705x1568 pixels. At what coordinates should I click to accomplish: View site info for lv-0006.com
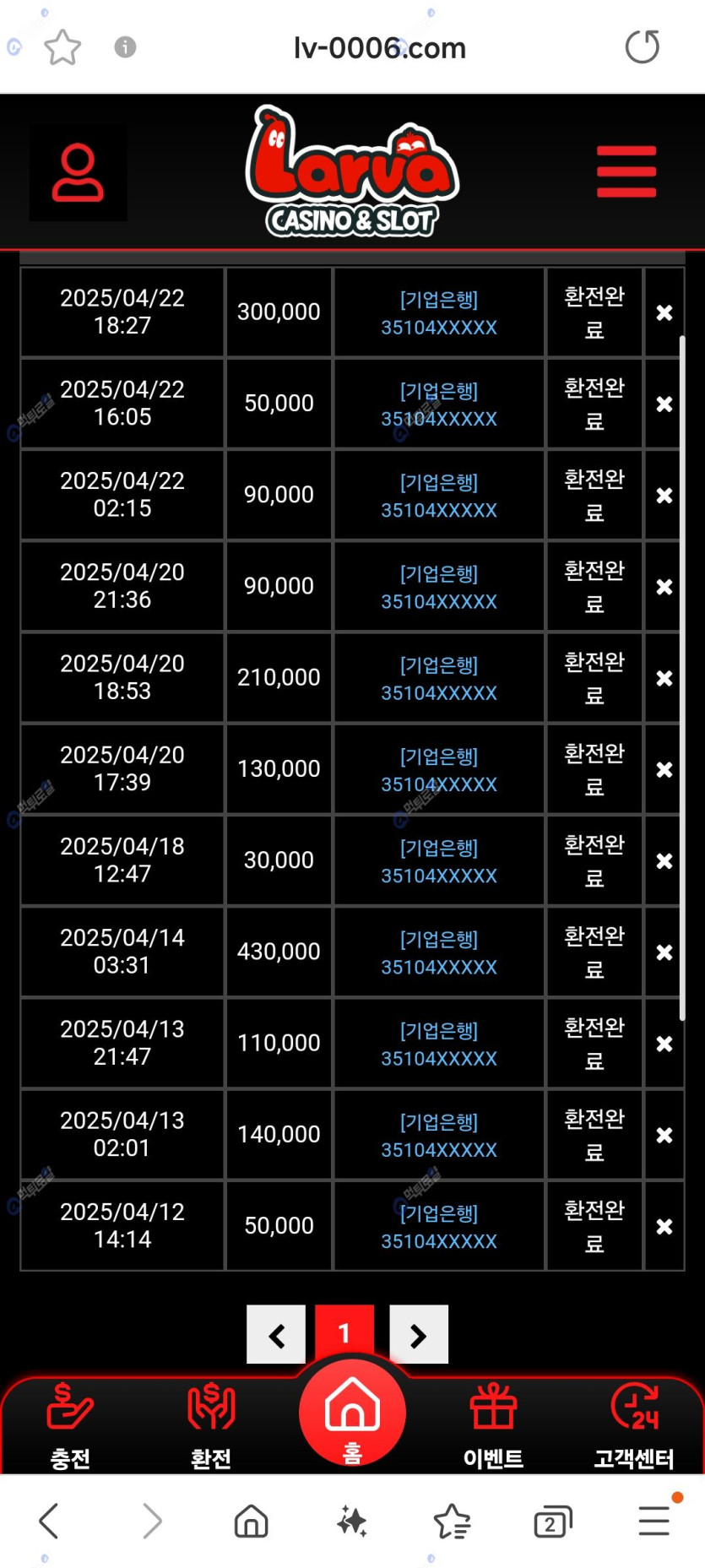(x=125, y=47)
